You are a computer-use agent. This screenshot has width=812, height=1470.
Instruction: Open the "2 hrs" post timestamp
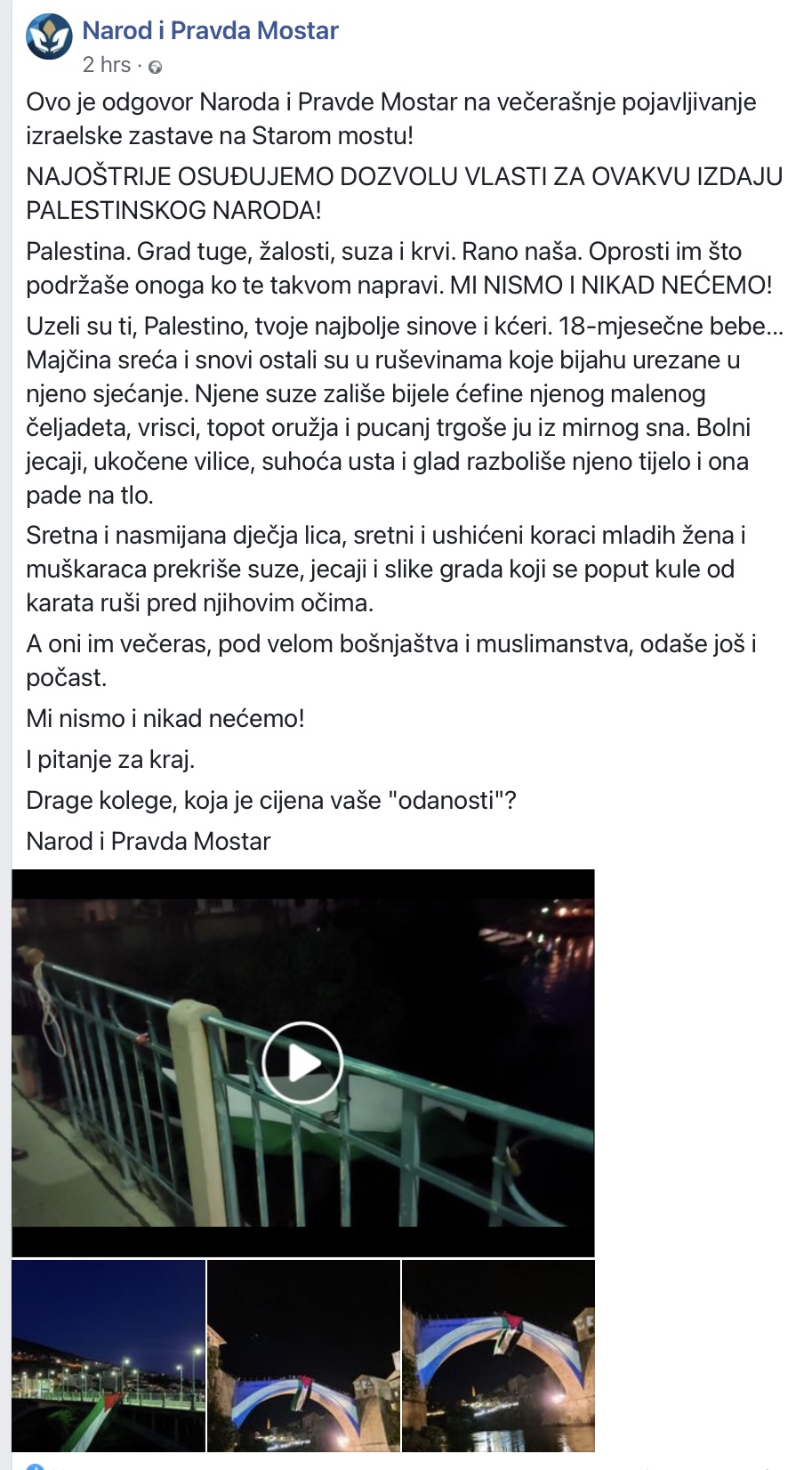point(107,65)
